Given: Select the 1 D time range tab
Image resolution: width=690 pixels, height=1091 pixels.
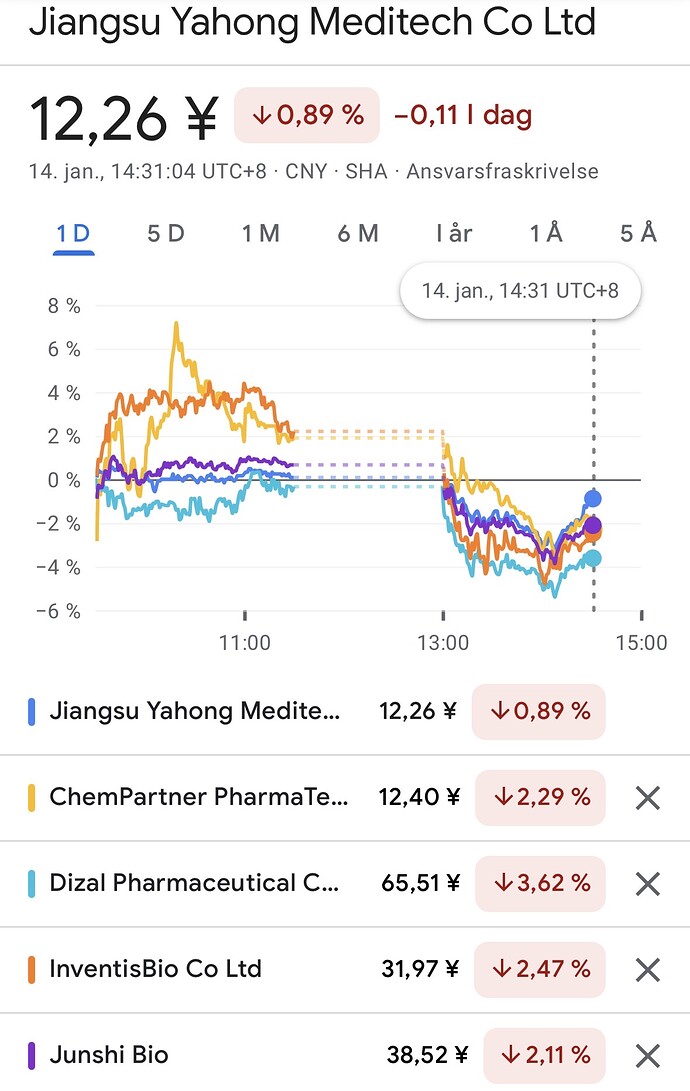Looking at the screenshot, I should pyautogui.click(x=73, y=234).
